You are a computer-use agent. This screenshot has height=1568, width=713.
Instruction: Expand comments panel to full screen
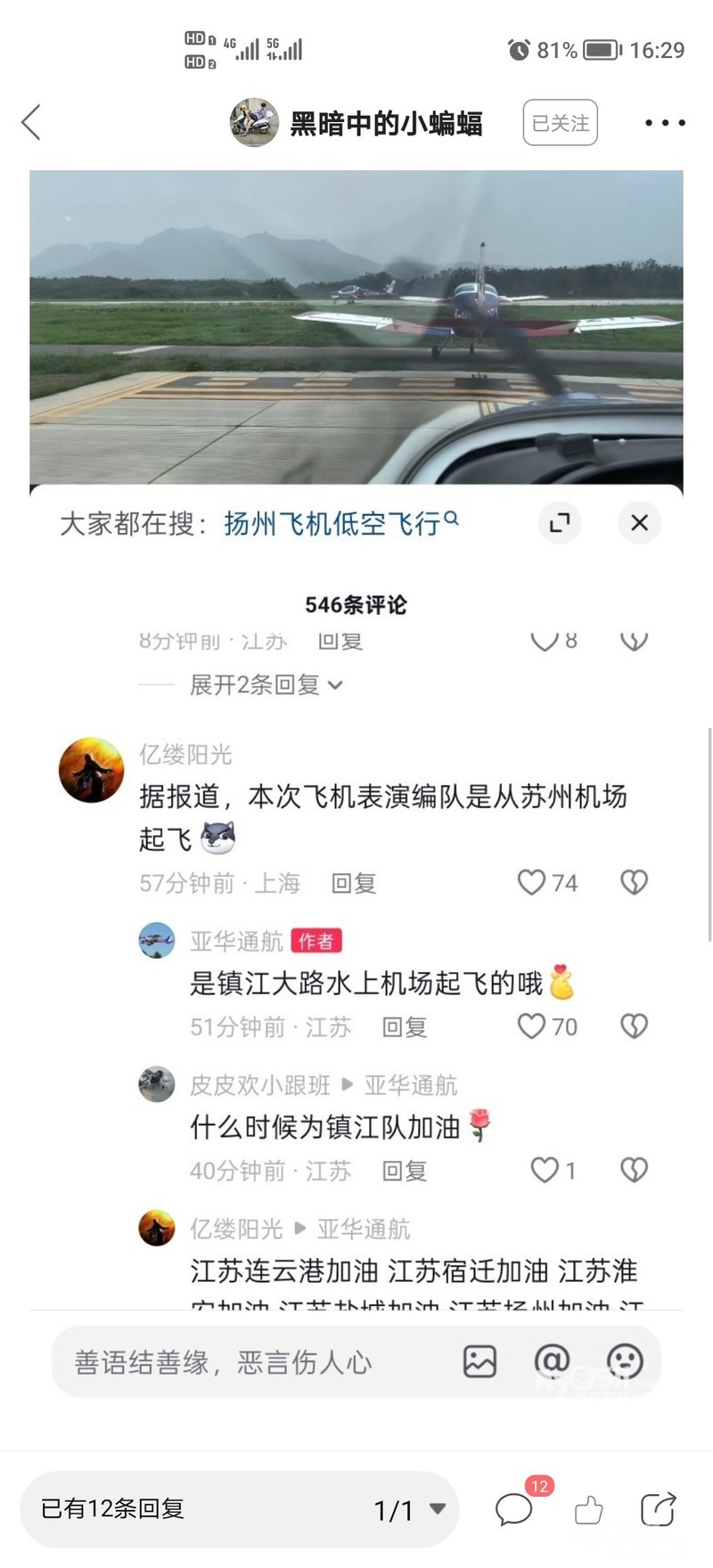click(560, 523)
